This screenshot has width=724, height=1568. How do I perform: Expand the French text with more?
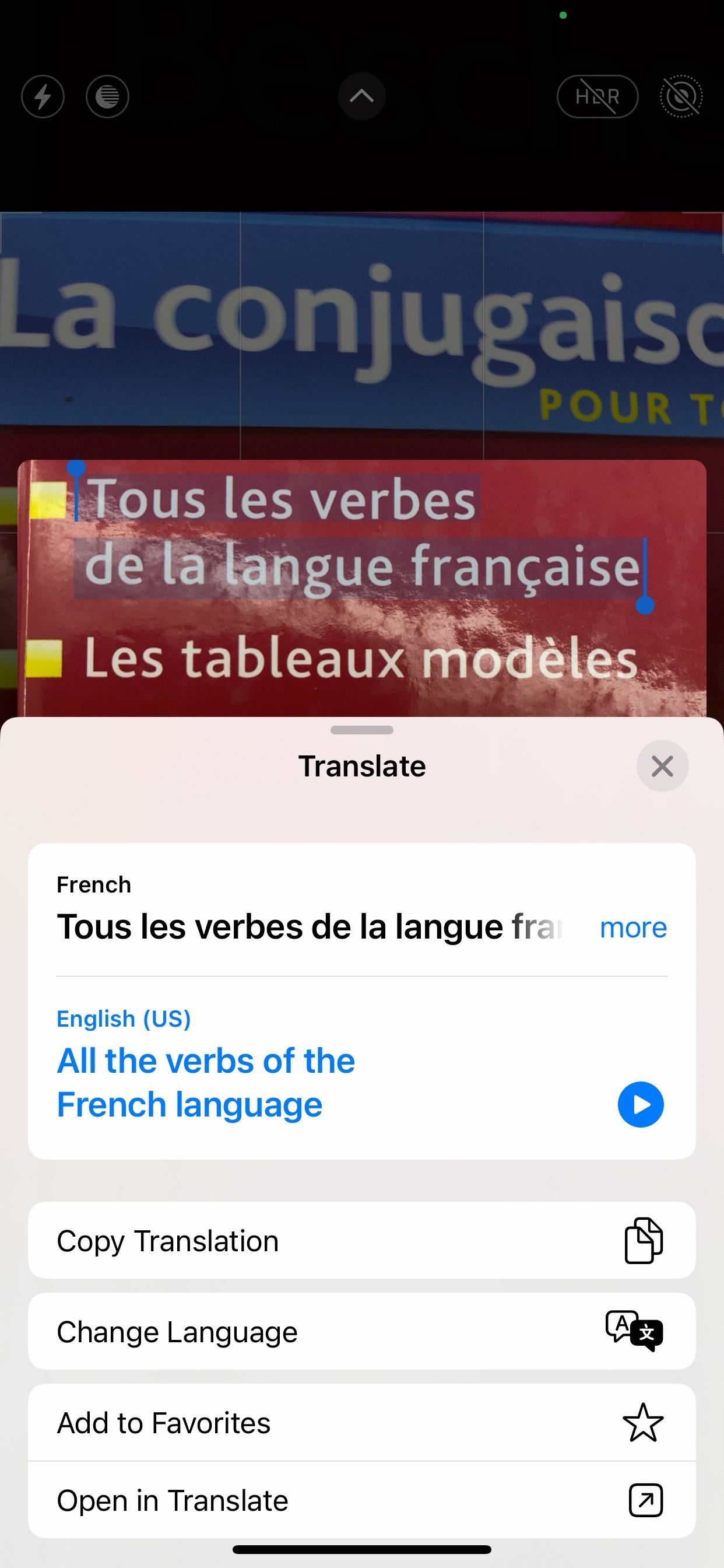(632, 927)
